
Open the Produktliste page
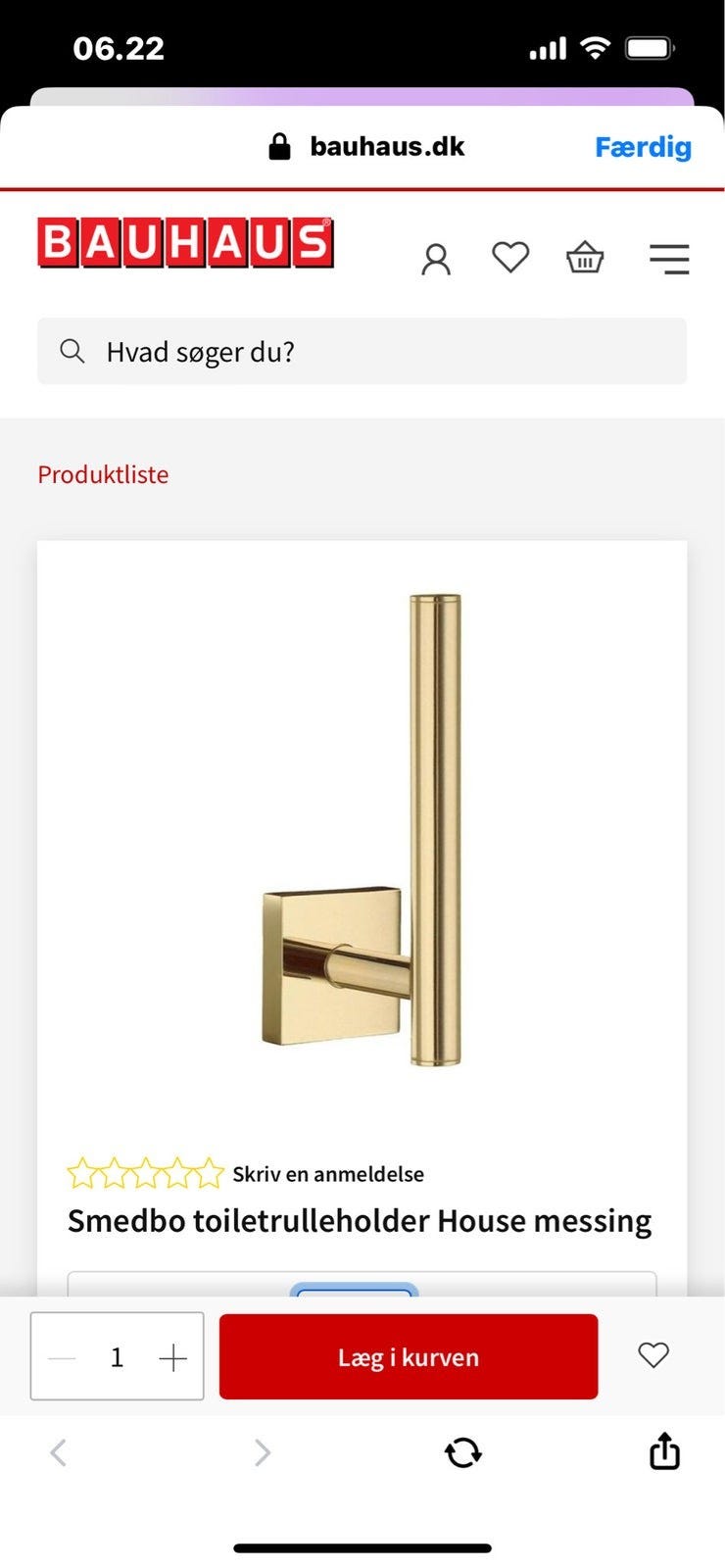pyautogui.click(x=102, y=474)
